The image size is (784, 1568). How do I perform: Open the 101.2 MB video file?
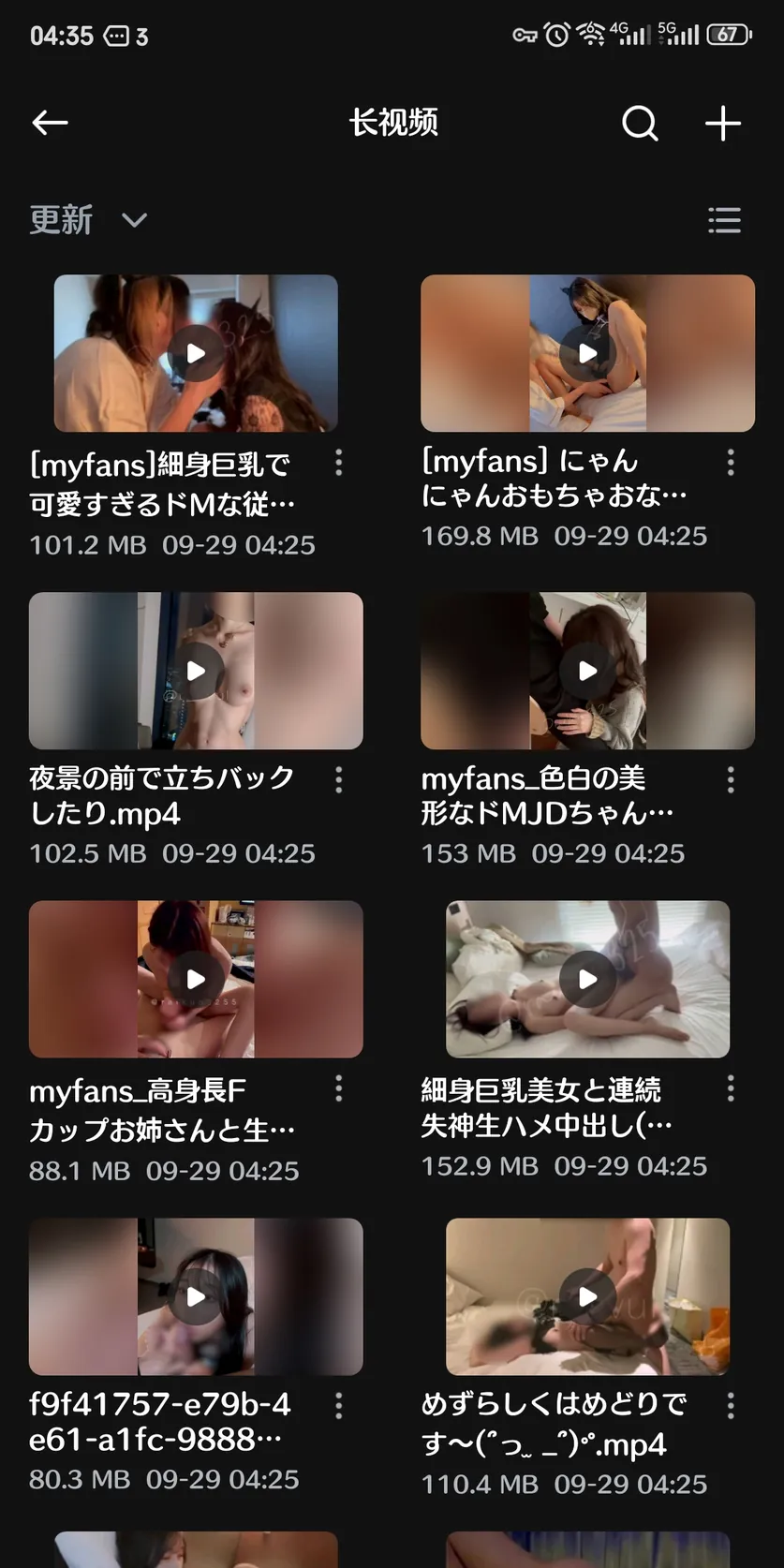[196, 353]
